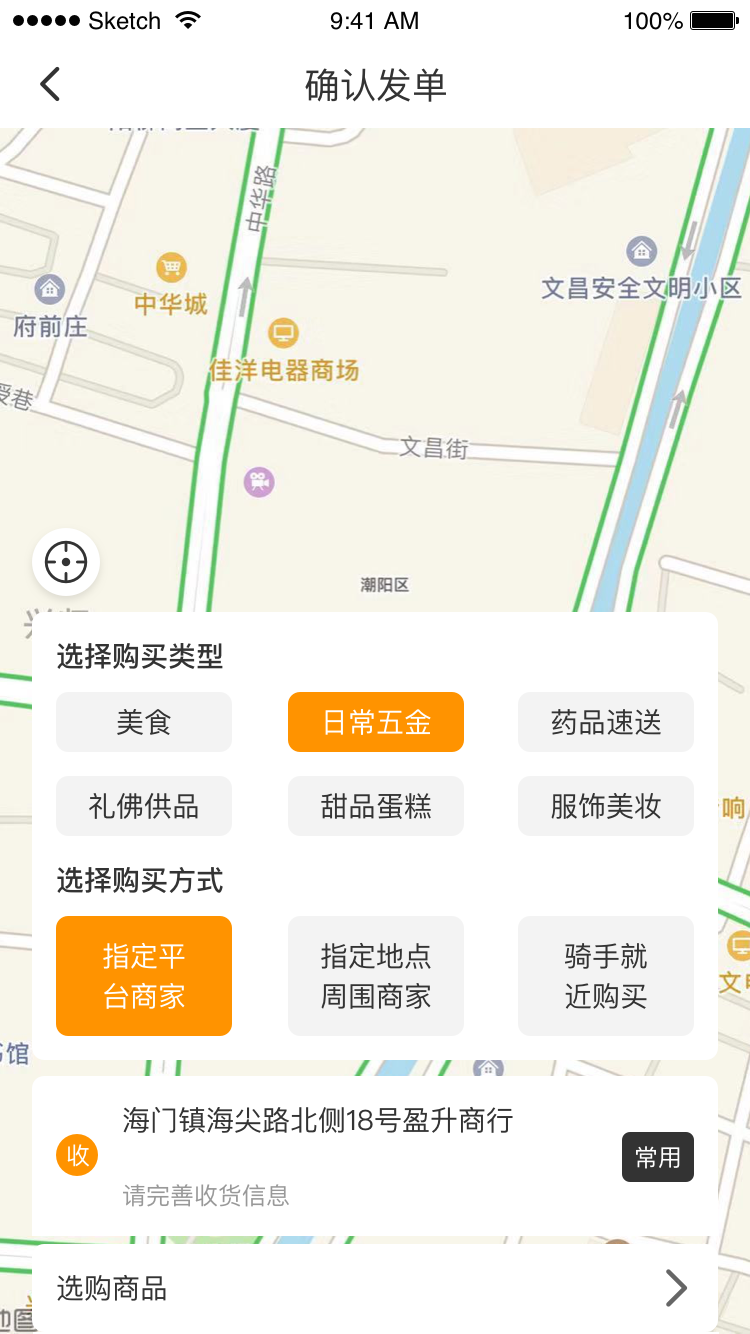Enable the 药品速送 category

pos(605,721)
